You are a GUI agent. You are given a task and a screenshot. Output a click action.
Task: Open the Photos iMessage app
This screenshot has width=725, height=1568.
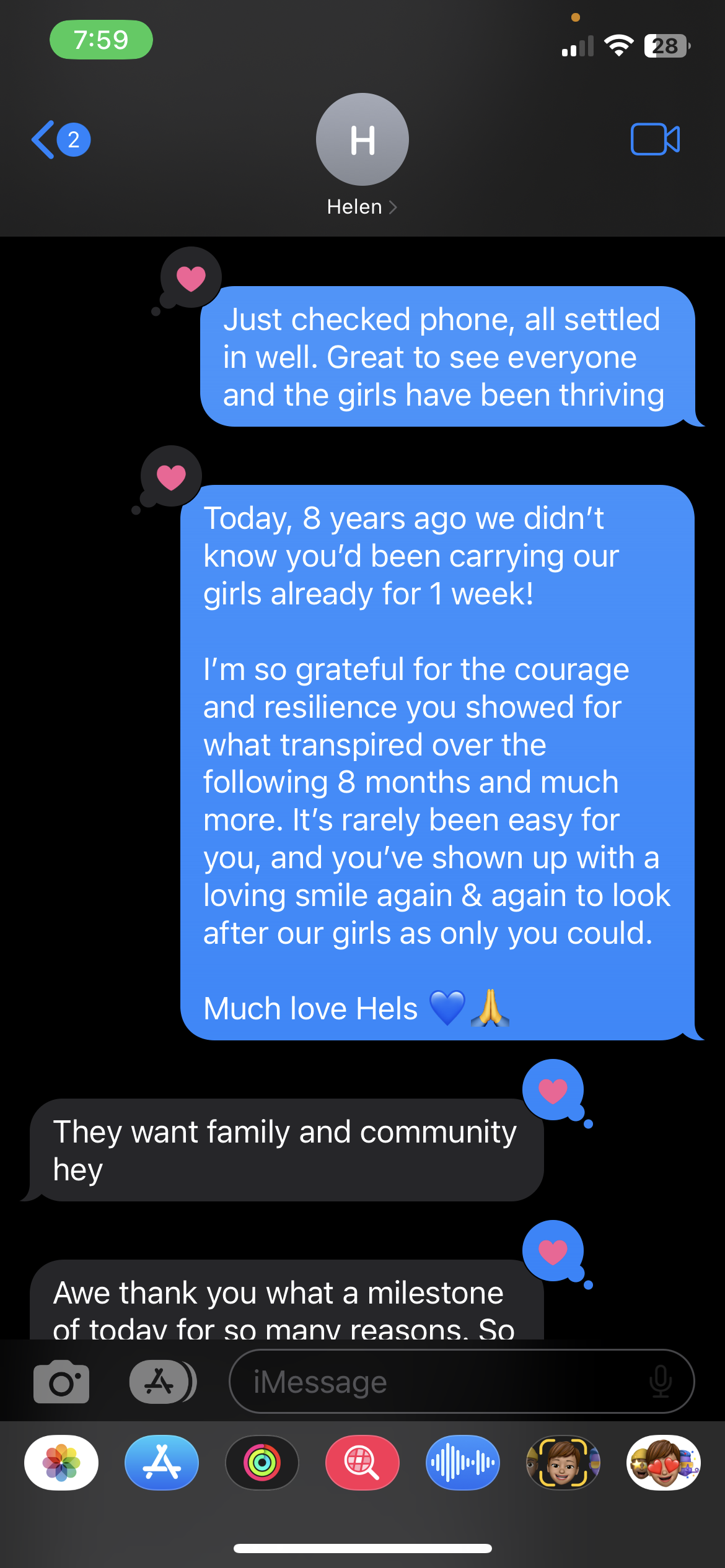point(61,1463)
